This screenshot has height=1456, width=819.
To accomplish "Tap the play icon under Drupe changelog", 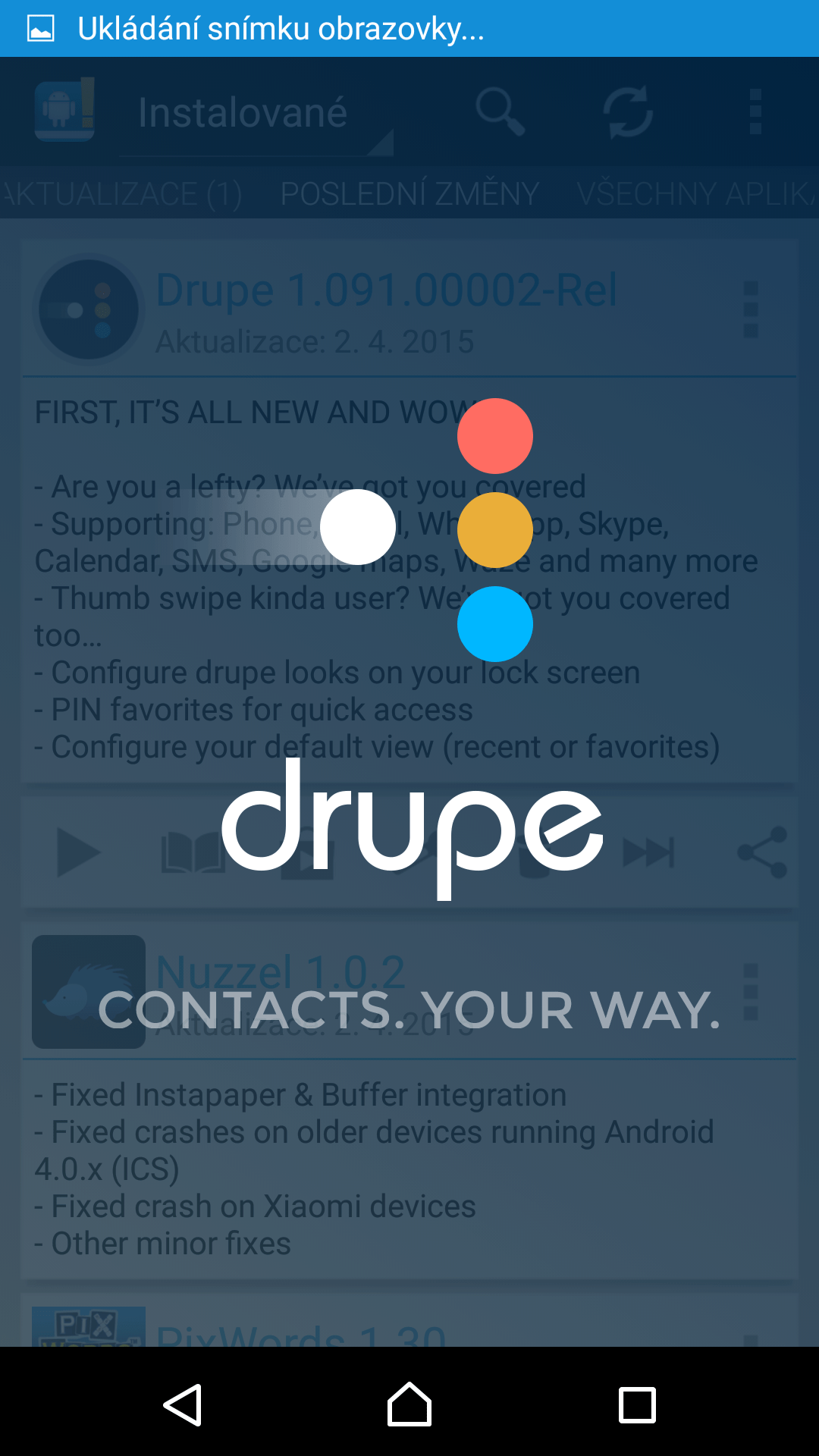I will [78, 852].
